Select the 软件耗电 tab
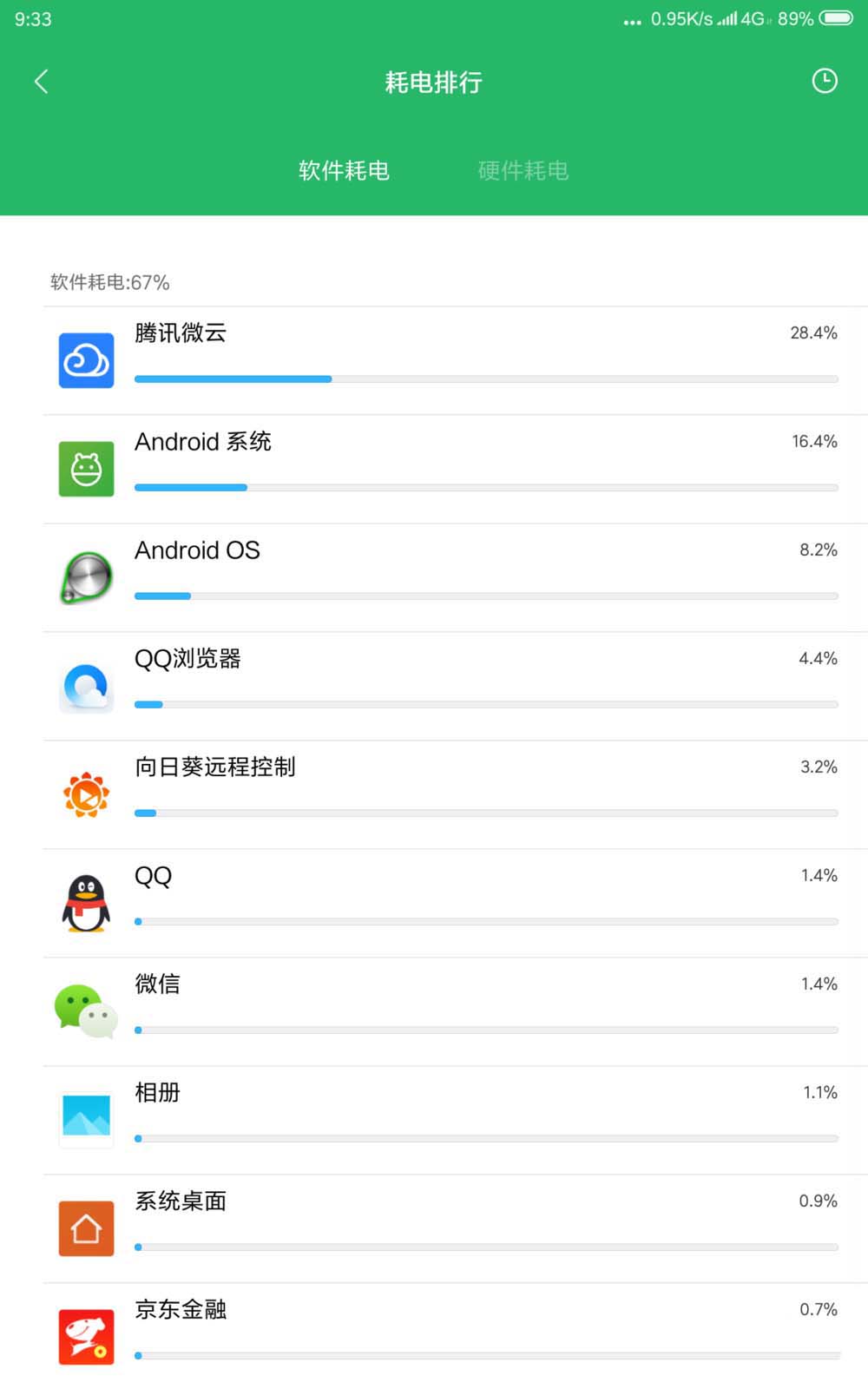Viewport: 868px width, 1389px height. (x=344, y=170)
